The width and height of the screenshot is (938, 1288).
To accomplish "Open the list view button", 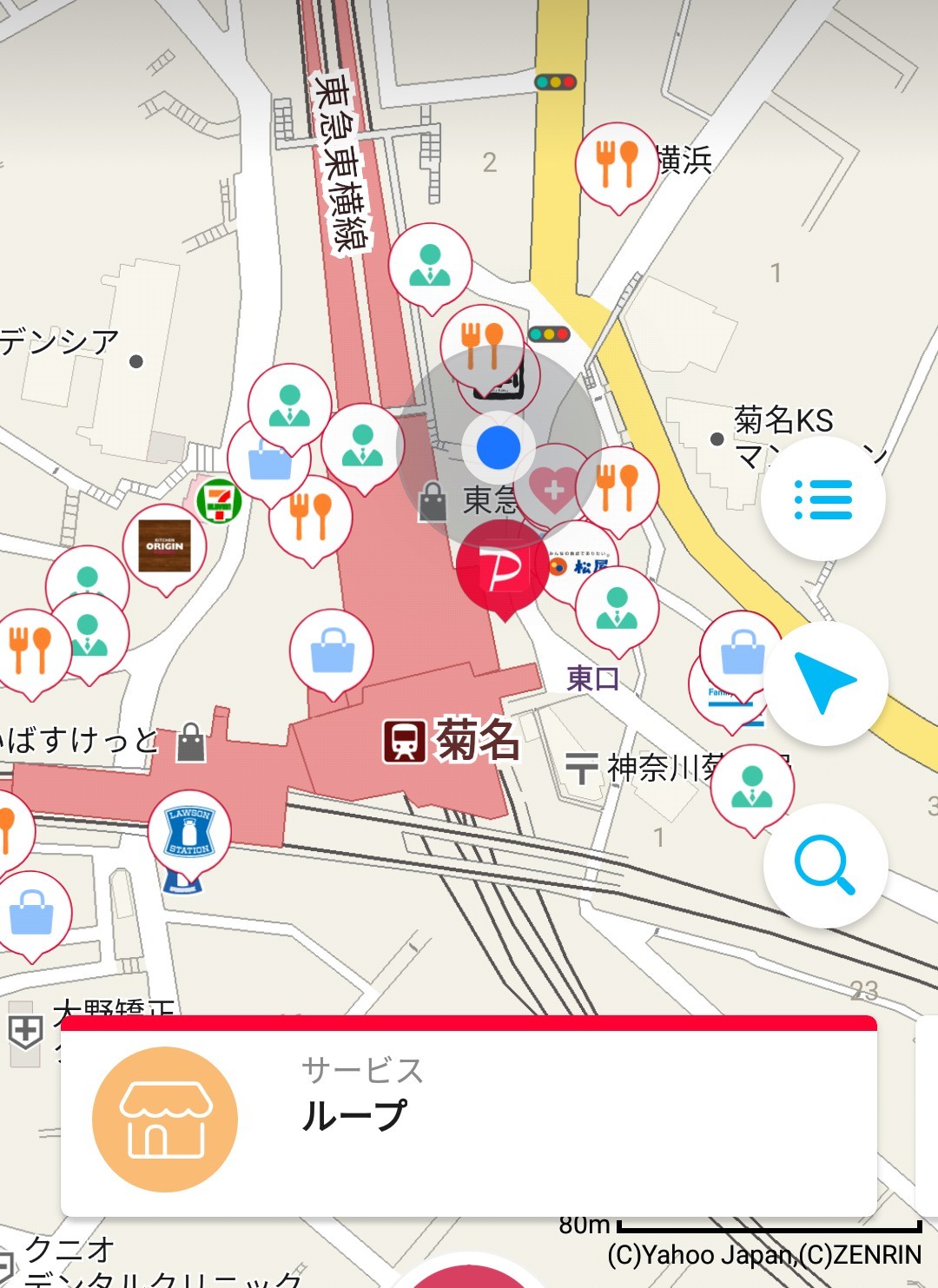I will click(823, 499).
